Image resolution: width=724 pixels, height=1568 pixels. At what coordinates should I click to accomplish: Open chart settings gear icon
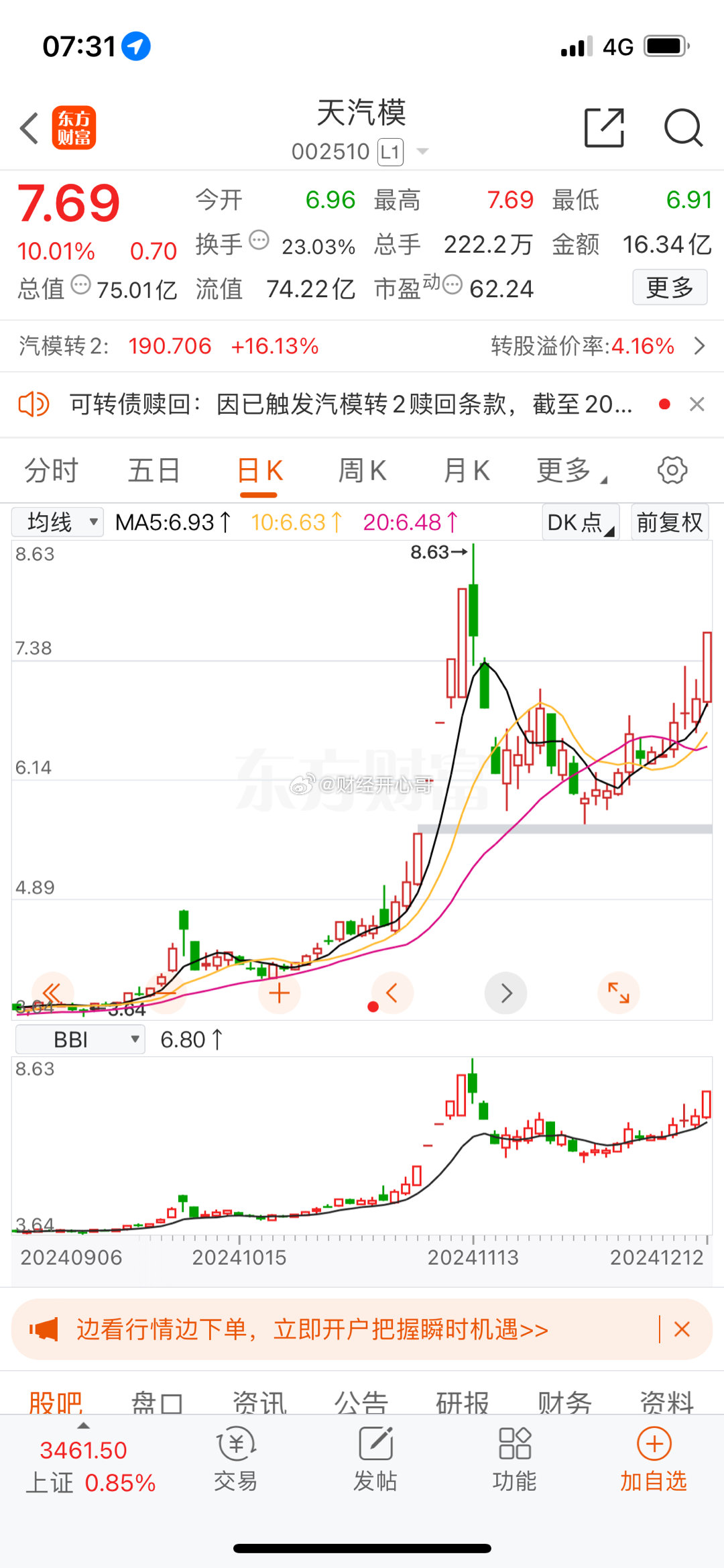[x=672, y=470]
